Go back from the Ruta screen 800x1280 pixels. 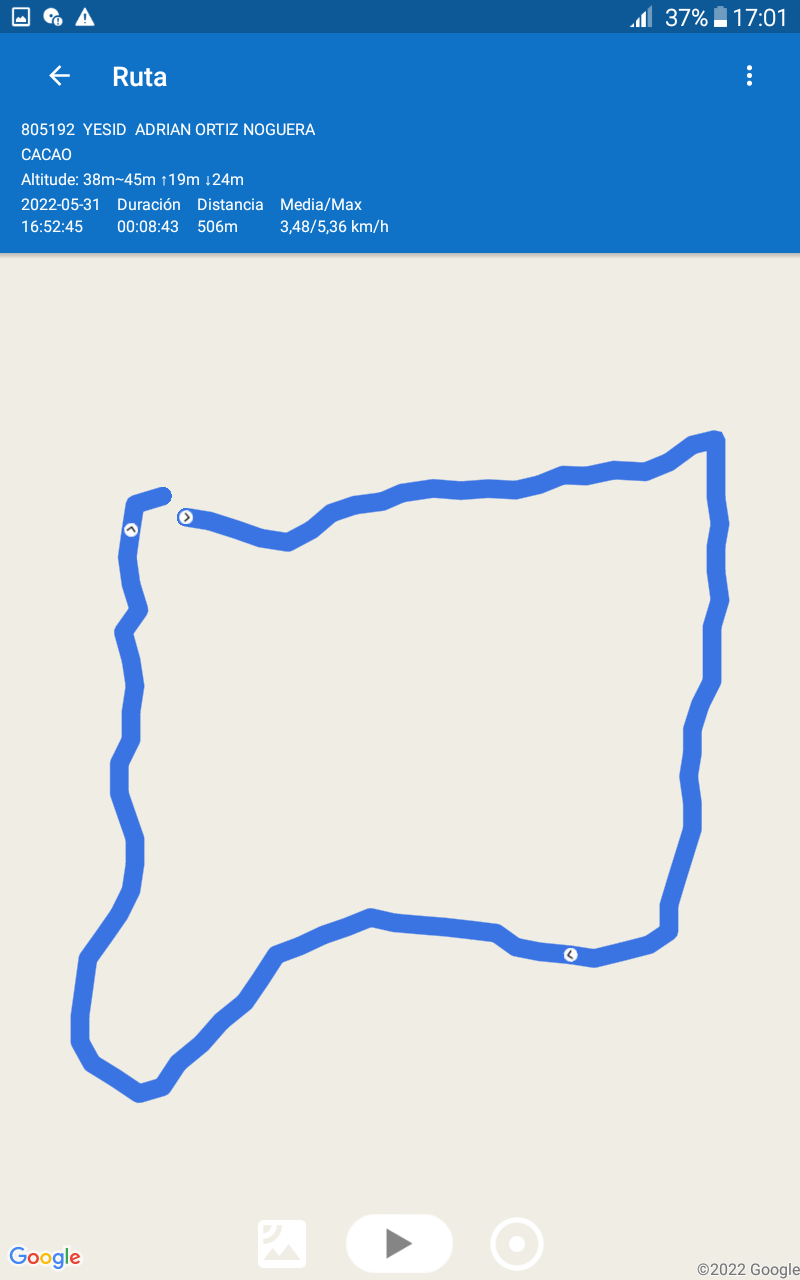pyautogui.click(x=59, y=76)
